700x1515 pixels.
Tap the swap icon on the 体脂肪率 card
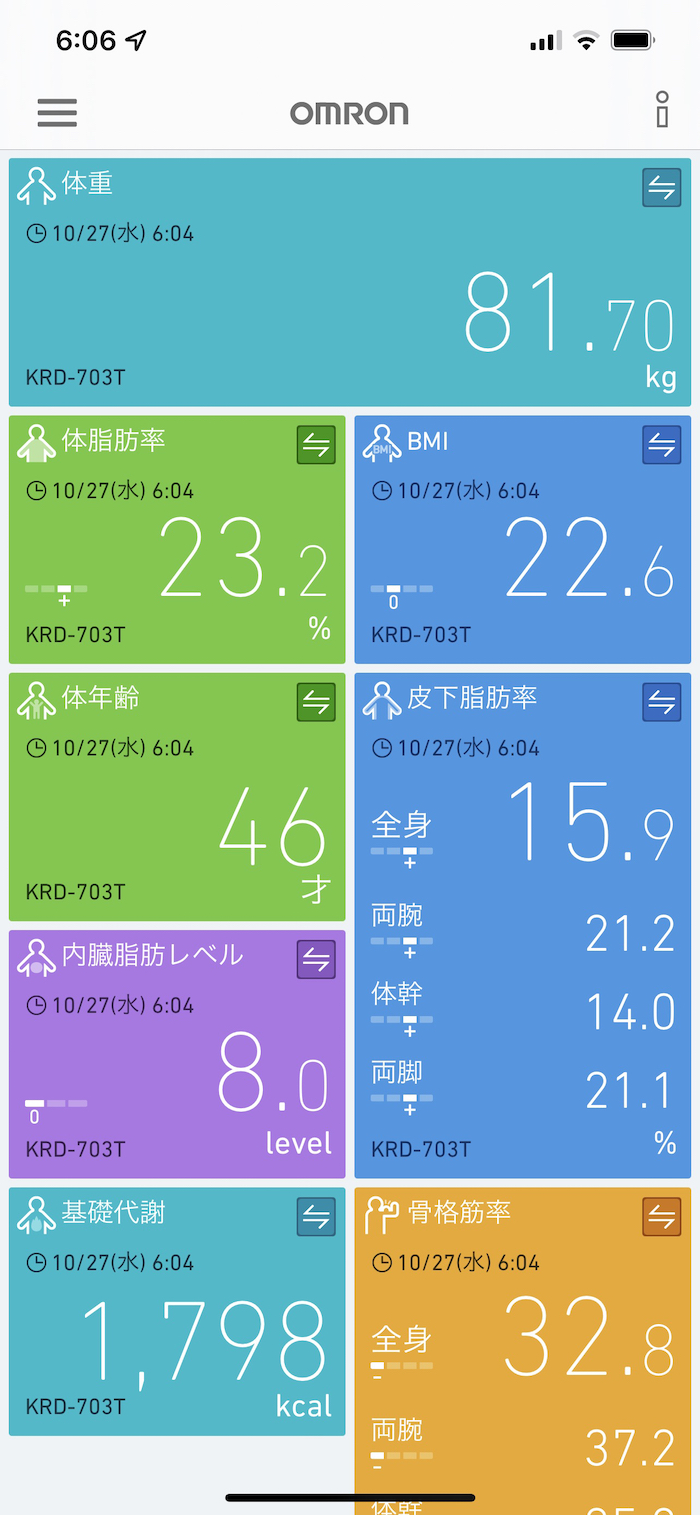[x=316, y=445]
